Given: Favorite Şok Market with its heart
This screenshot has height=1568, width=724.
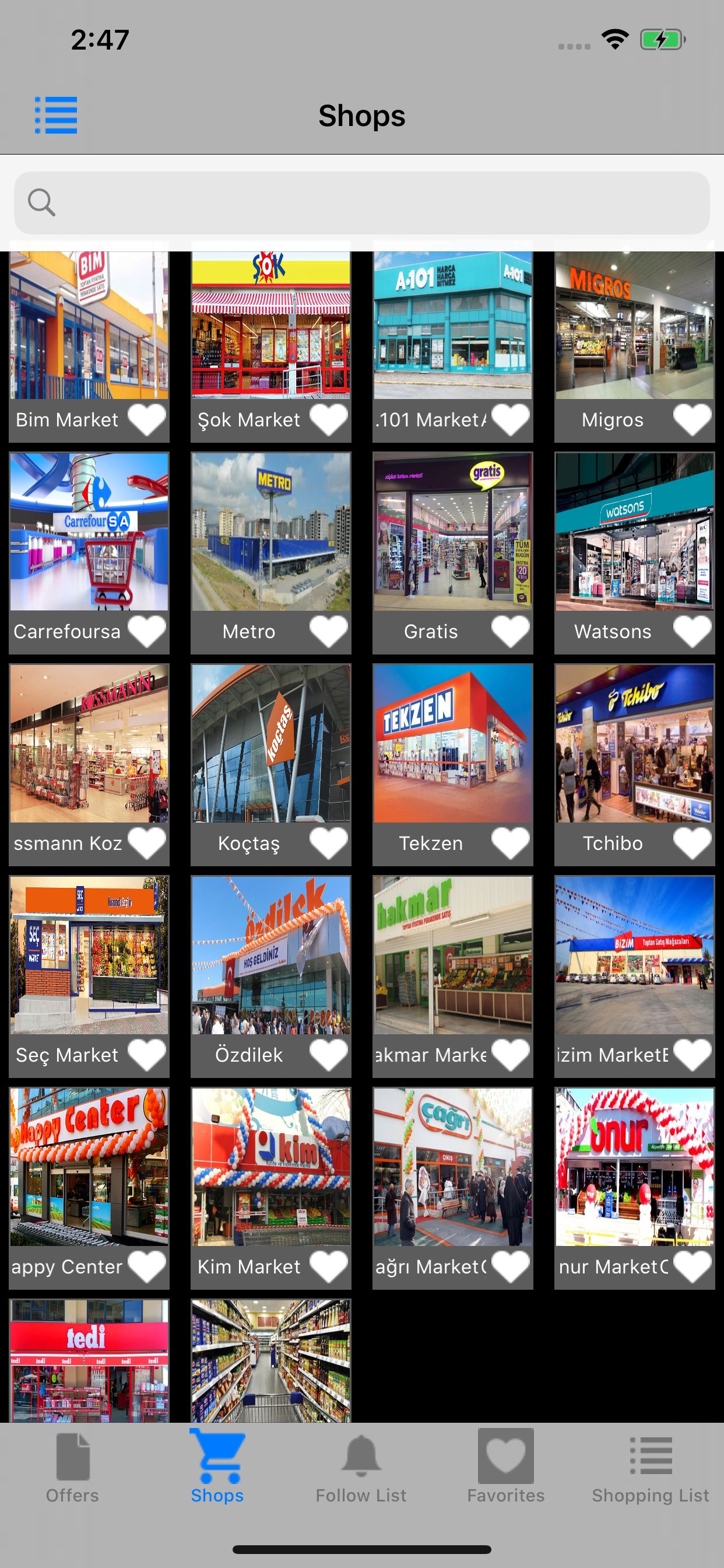Looking at the screenshot, I should click(329, 419).
